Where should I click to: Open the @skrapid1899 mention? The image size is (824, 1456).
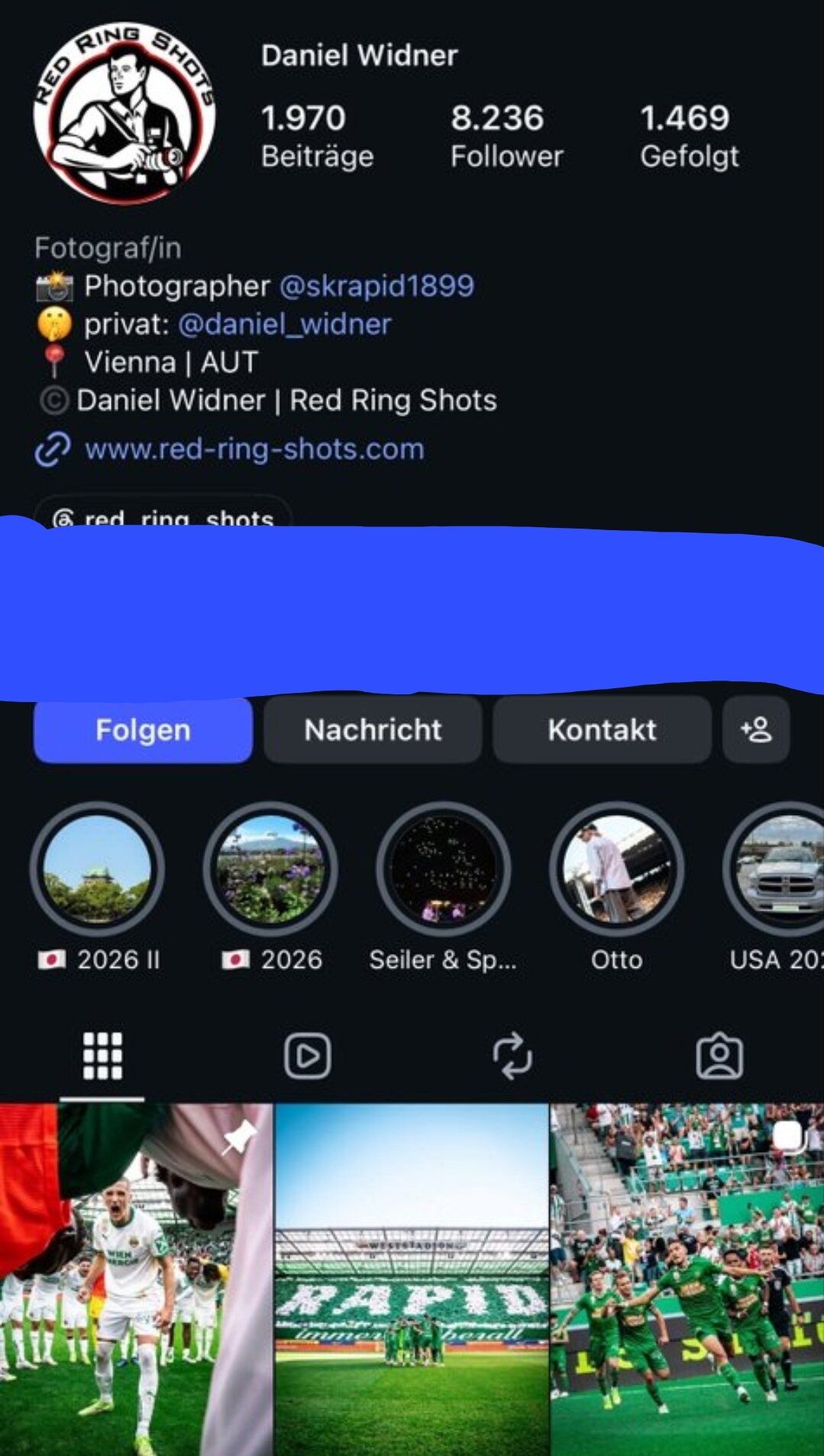pos(376,286)
